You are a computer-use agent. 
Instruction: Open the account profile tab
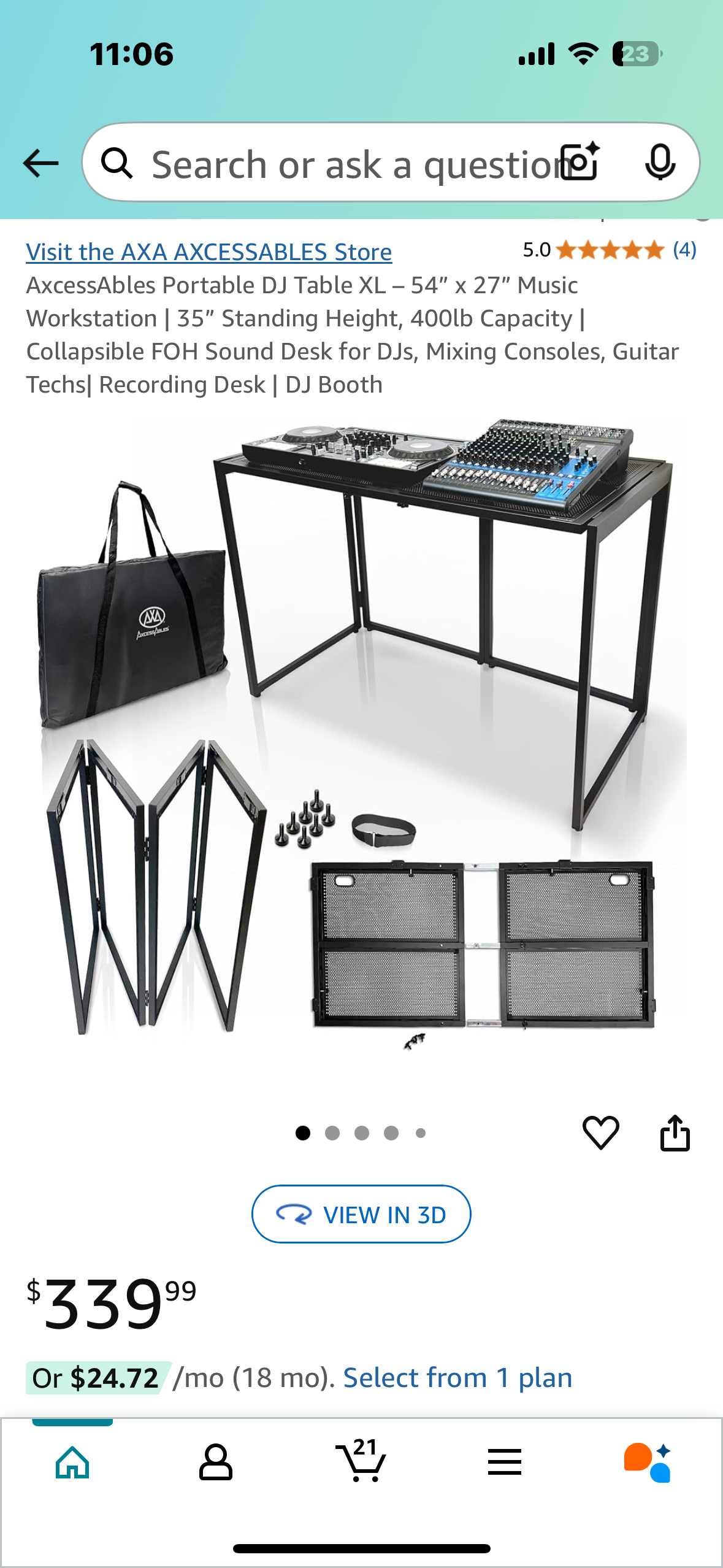[216, 1462]
